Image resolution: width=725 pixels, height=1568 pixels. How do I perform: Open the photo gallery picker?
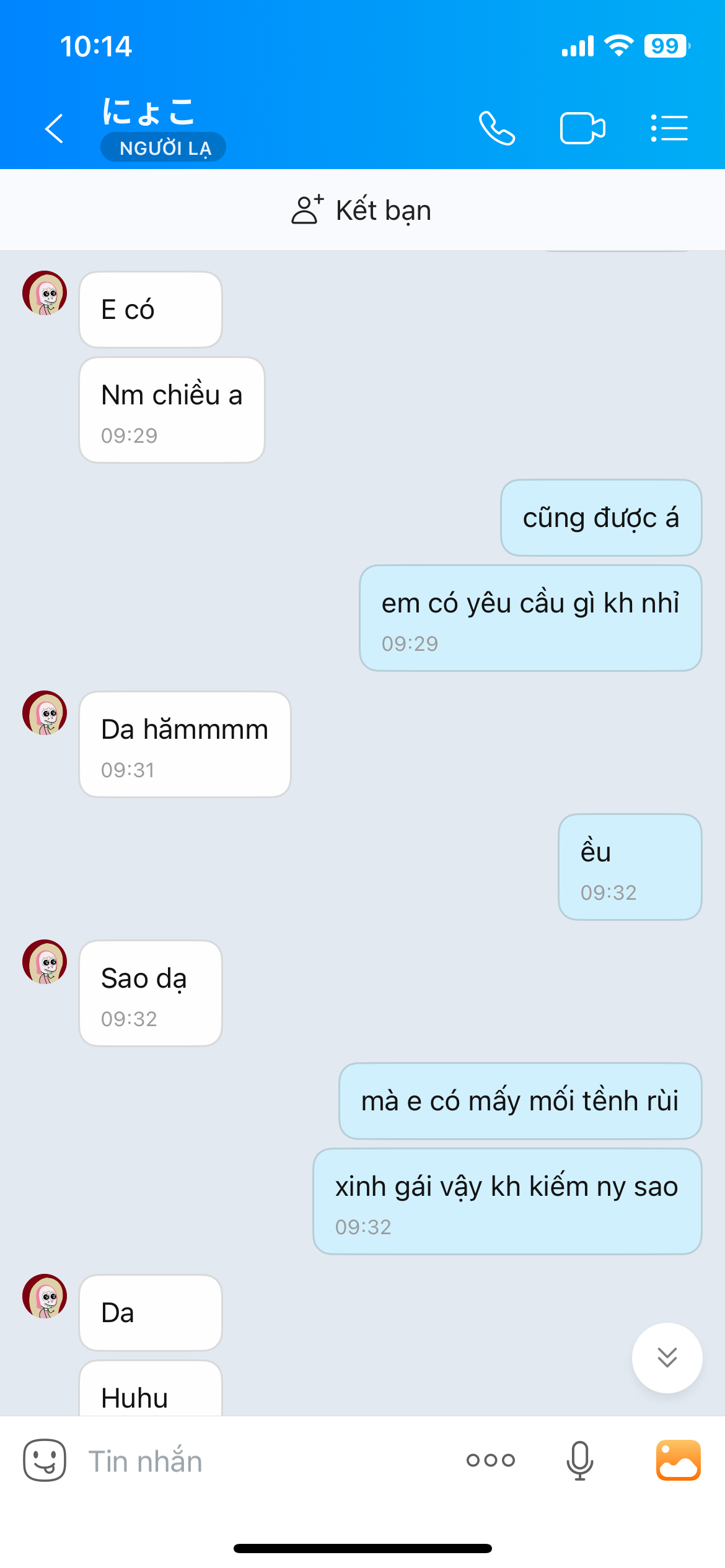coord(679,1460)
